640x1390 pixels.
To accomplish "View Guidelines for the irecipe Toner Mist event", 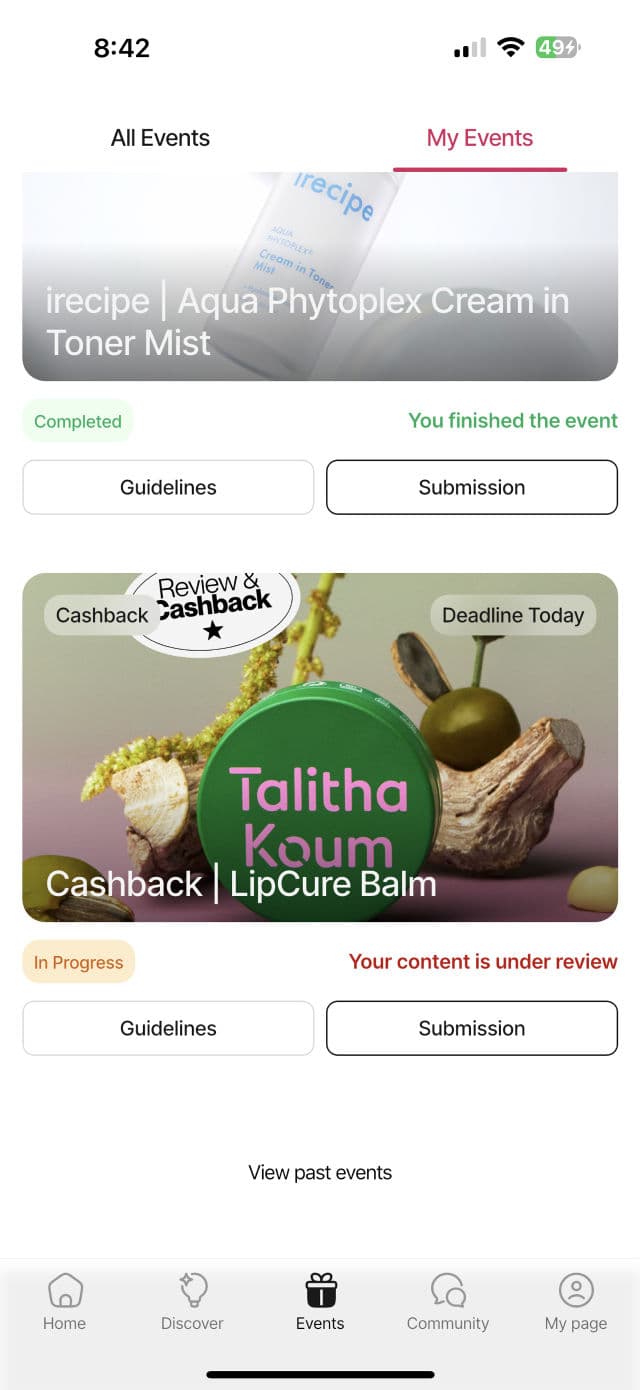I will pos(168,487).
